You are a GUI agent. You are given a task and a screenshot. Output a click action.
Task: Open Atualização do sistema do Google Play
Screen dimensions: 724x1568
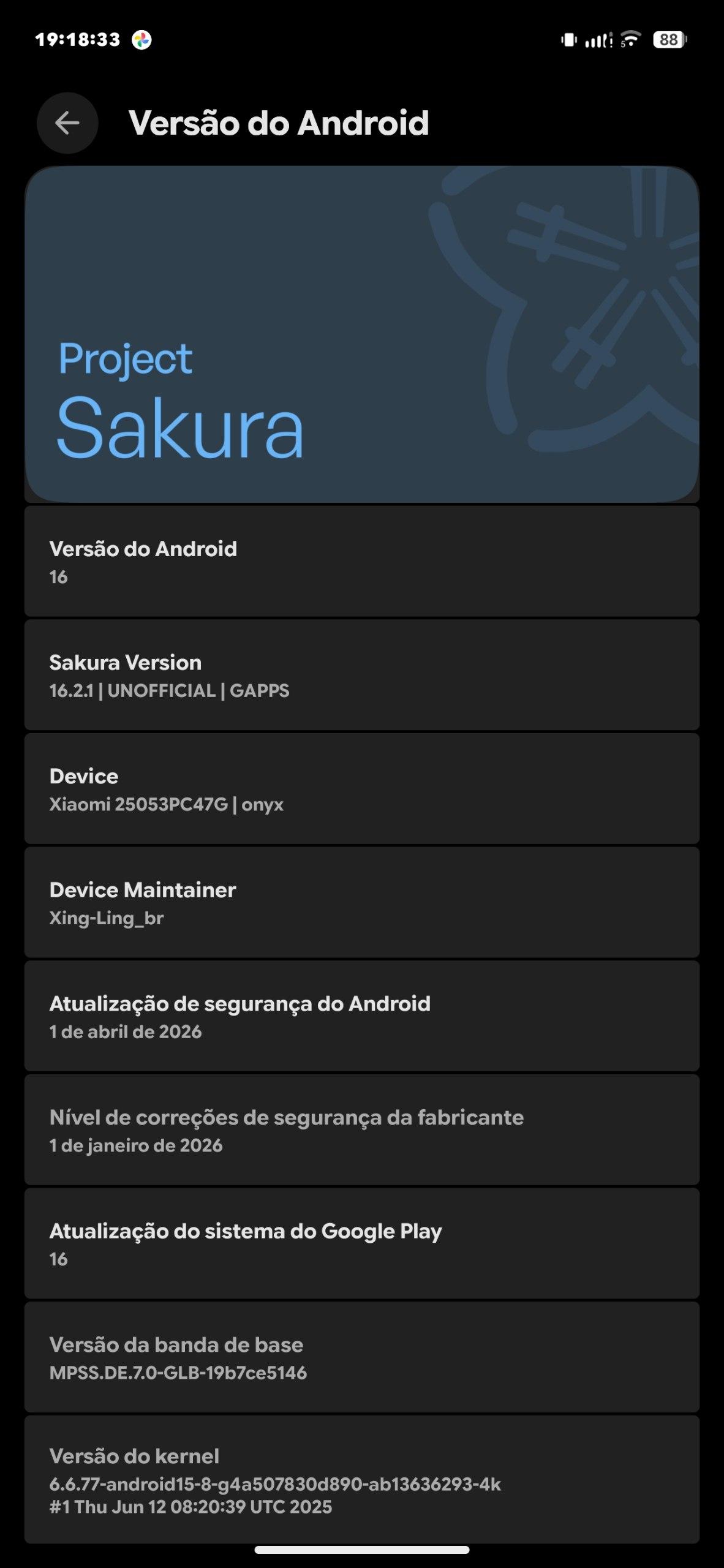coord(361,1244)
